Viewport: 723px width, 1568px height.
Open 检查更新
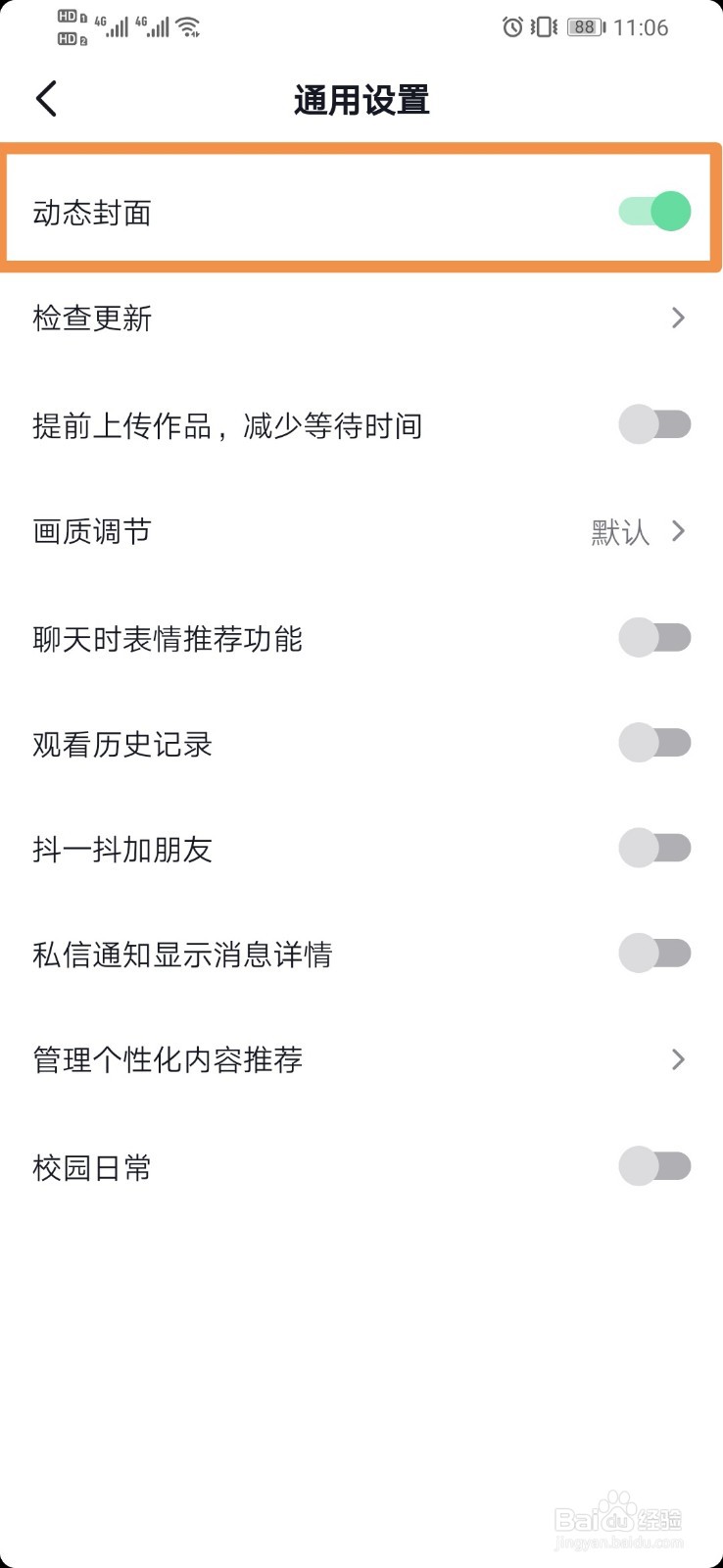[x=361, y=318]
